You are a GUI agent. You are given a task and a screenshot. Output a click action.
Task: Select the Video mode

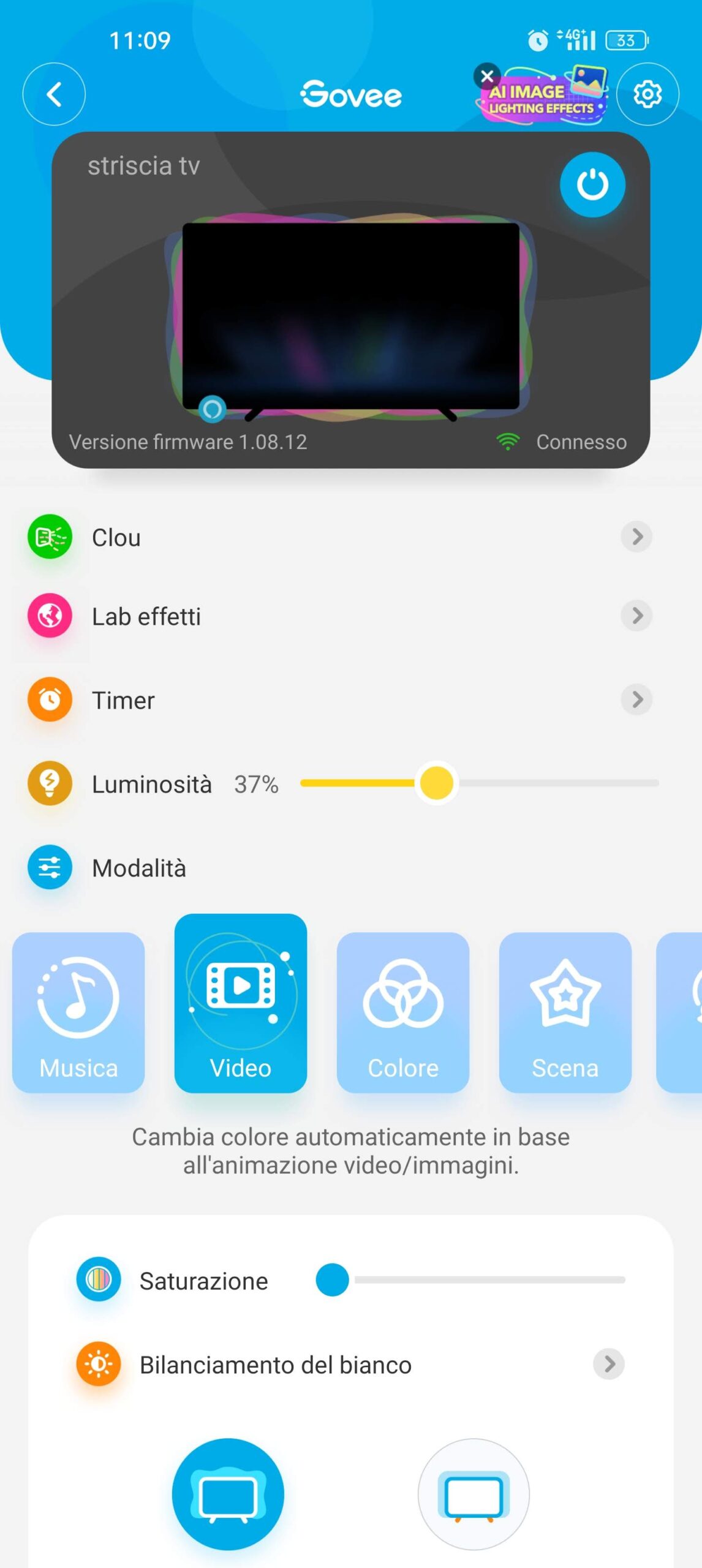tap(241, 1005)
